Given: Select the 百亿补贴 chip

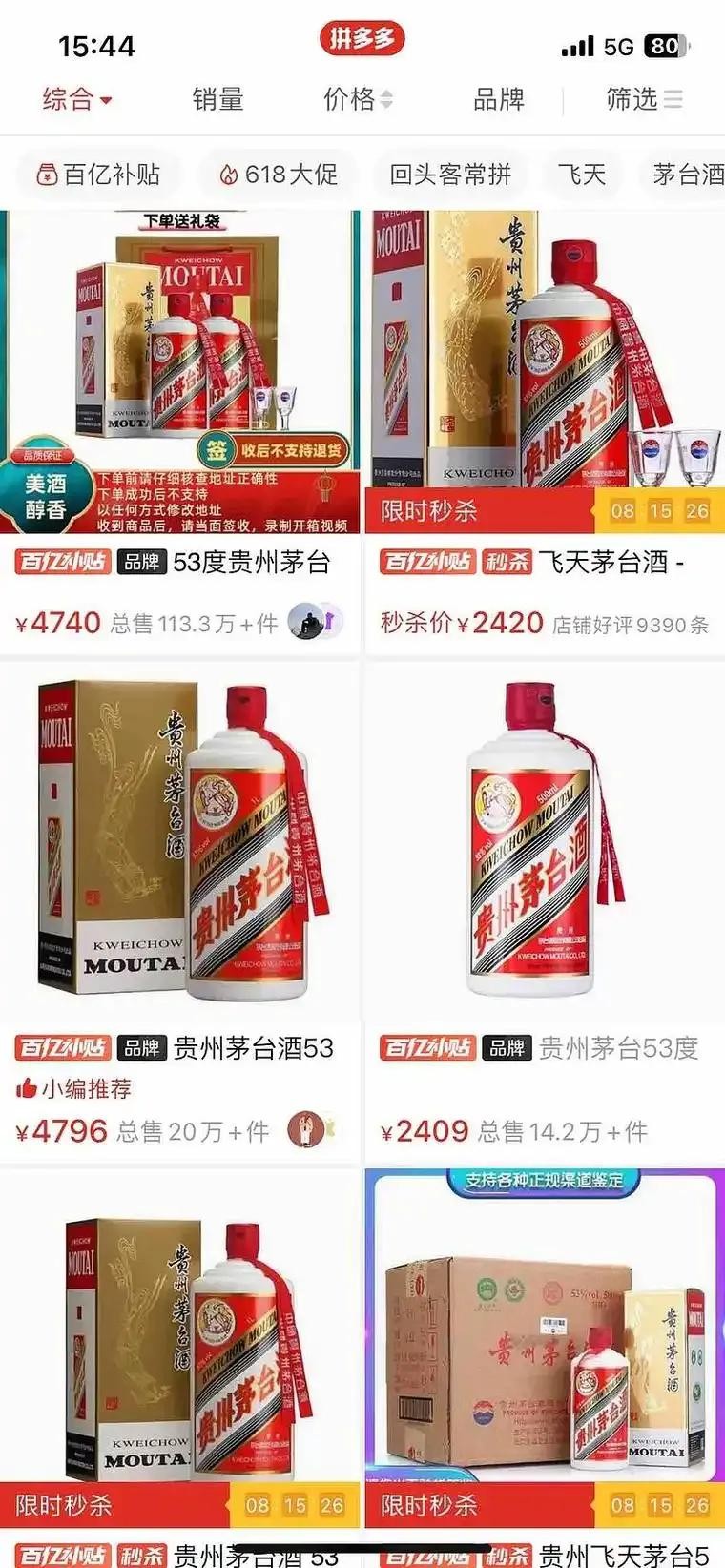Looking at the screenshot, I should click(98, 175).
